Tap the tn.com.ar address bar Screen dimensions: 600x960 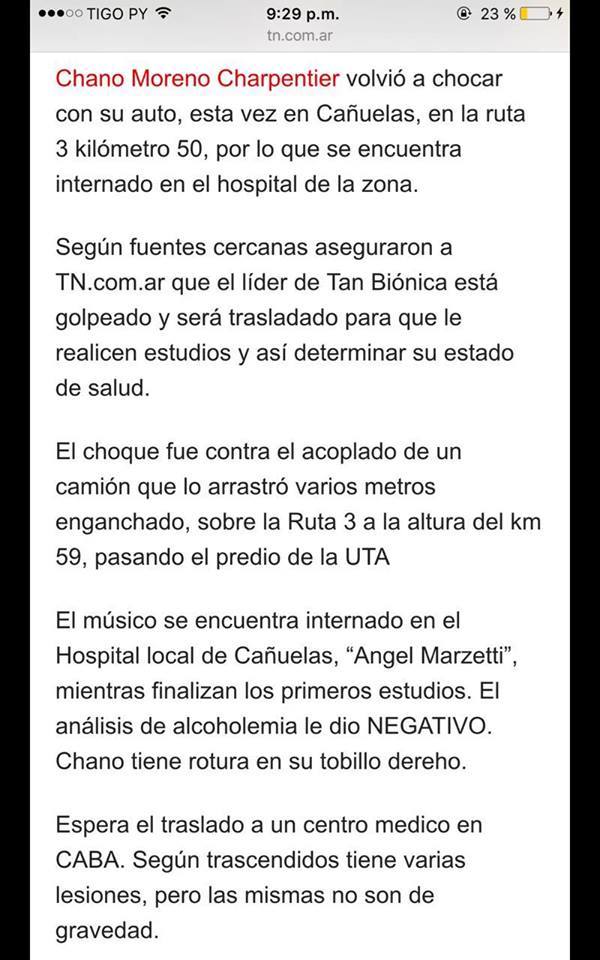300,36
